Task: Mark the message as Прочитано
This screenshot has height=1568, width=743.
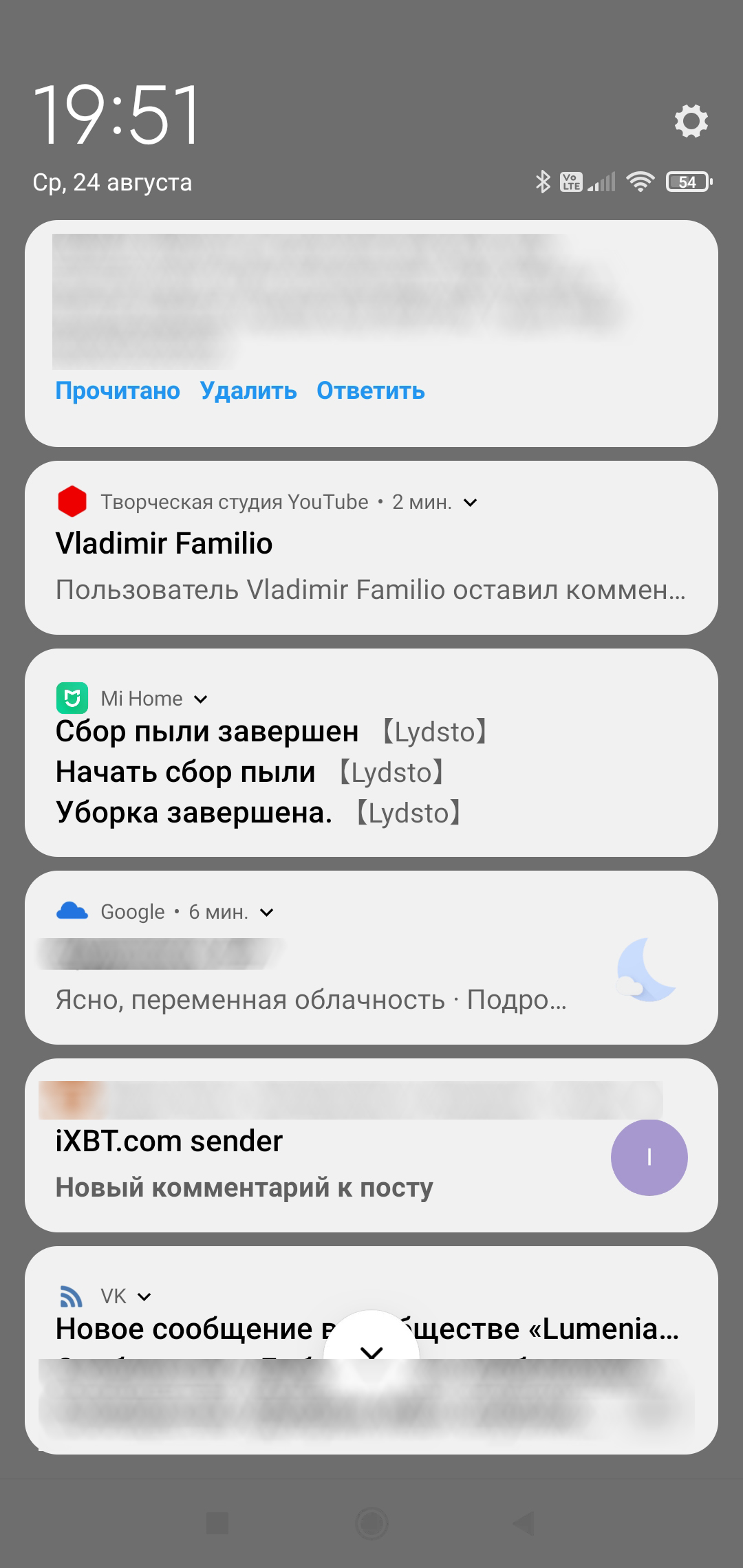Action: [118, 391]
